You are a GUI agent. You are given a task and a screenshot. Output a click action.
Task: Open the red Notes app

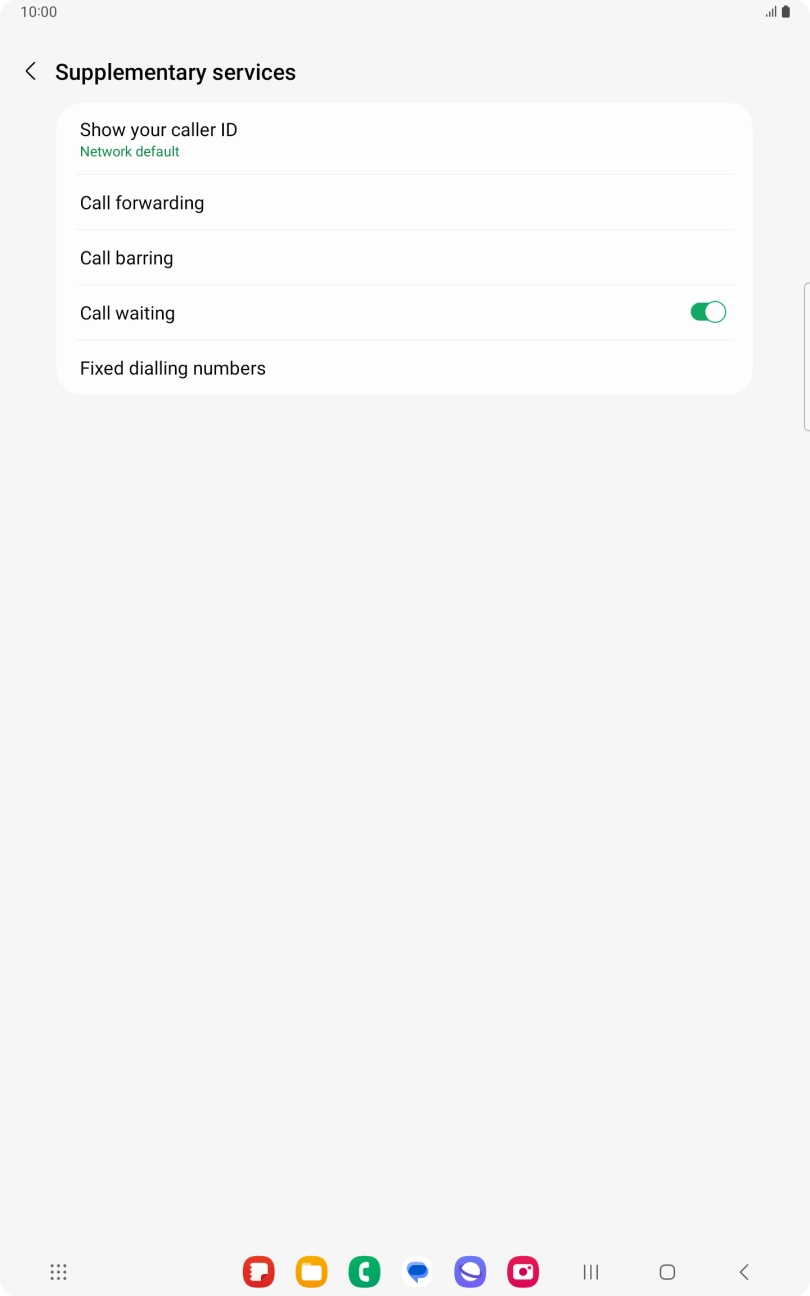pos(259,1272)
